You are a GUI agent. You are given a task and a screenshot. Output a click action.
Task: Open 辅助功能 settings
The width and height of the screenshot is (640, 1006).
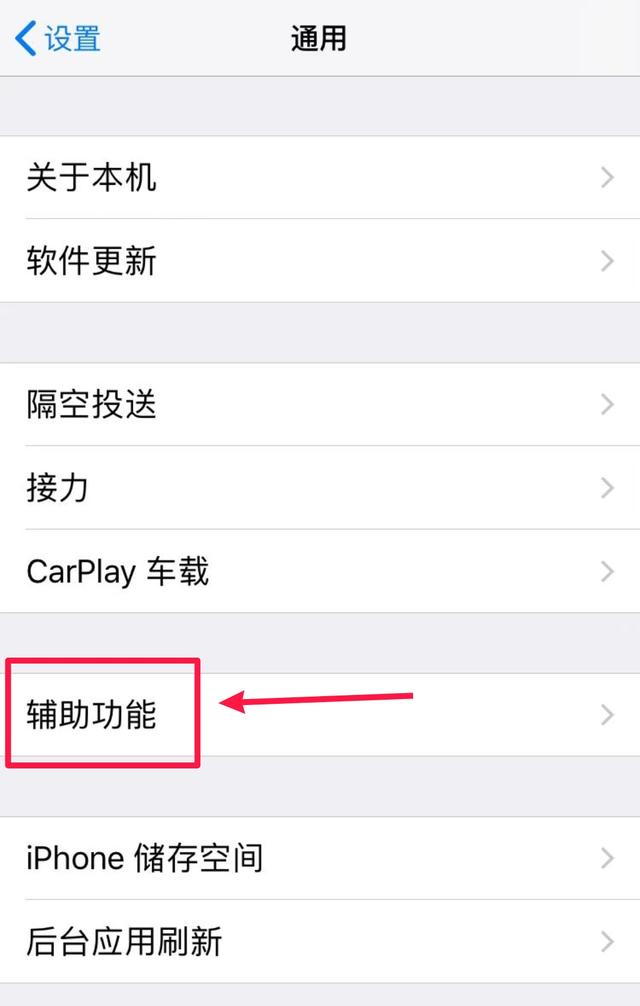click(320, 714)
